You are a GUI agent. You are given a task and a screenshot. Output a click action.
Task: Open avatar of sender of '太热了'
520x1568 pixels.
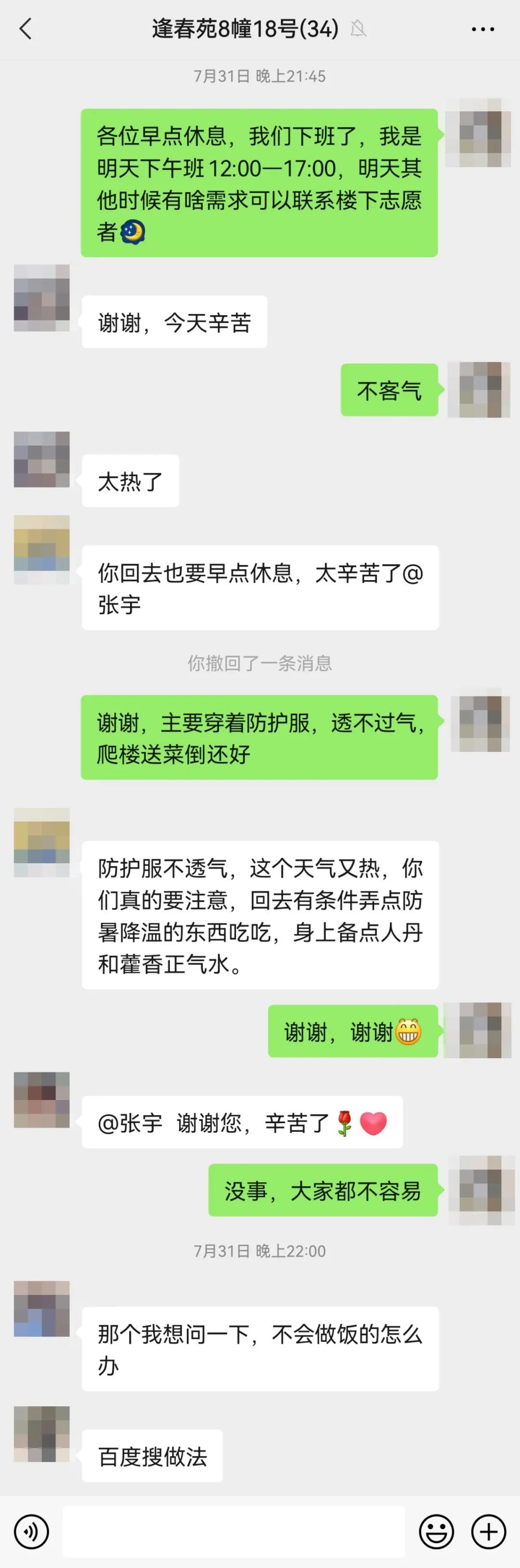click(41, 460)
